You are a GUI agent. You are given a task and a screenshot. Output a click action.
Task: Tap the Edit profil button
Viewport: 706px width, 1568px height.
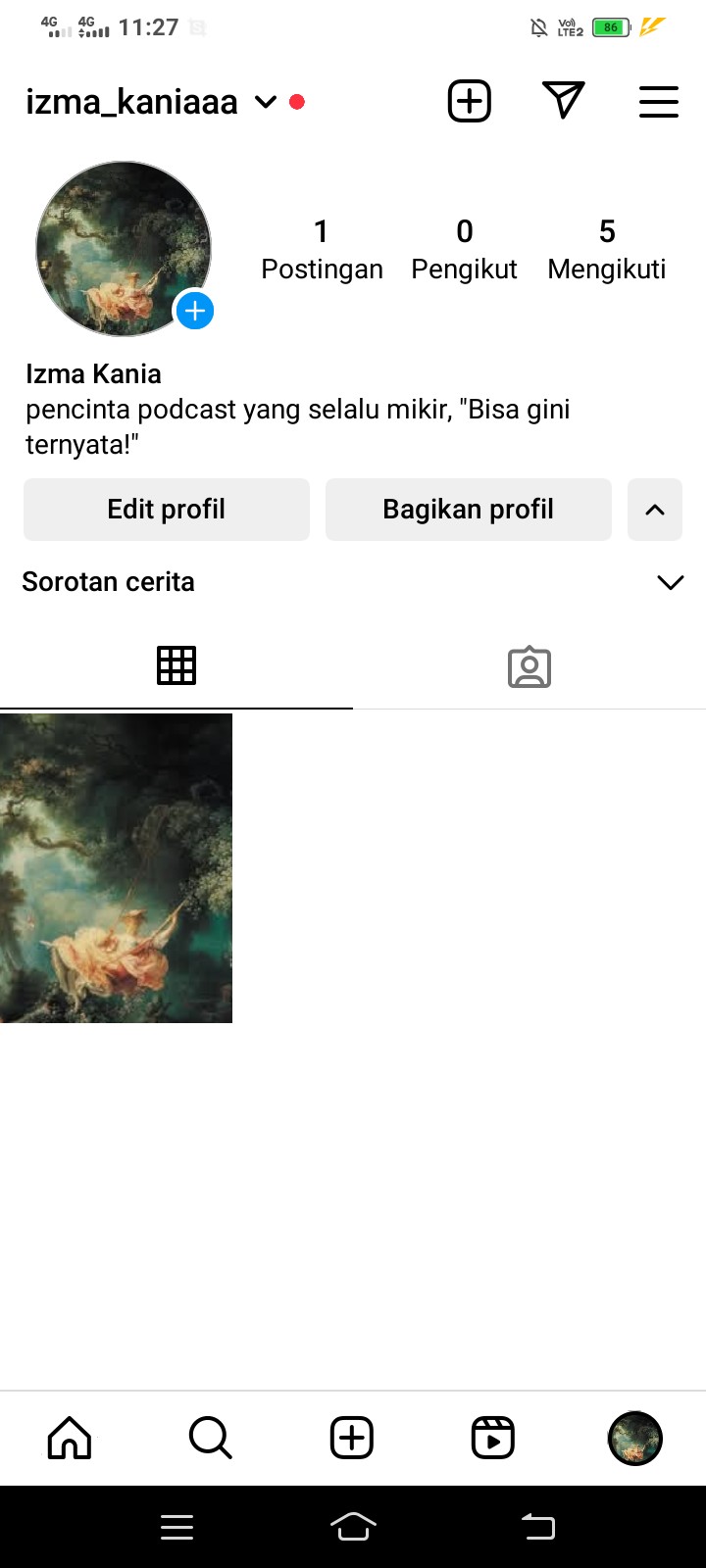pos(167,510)
